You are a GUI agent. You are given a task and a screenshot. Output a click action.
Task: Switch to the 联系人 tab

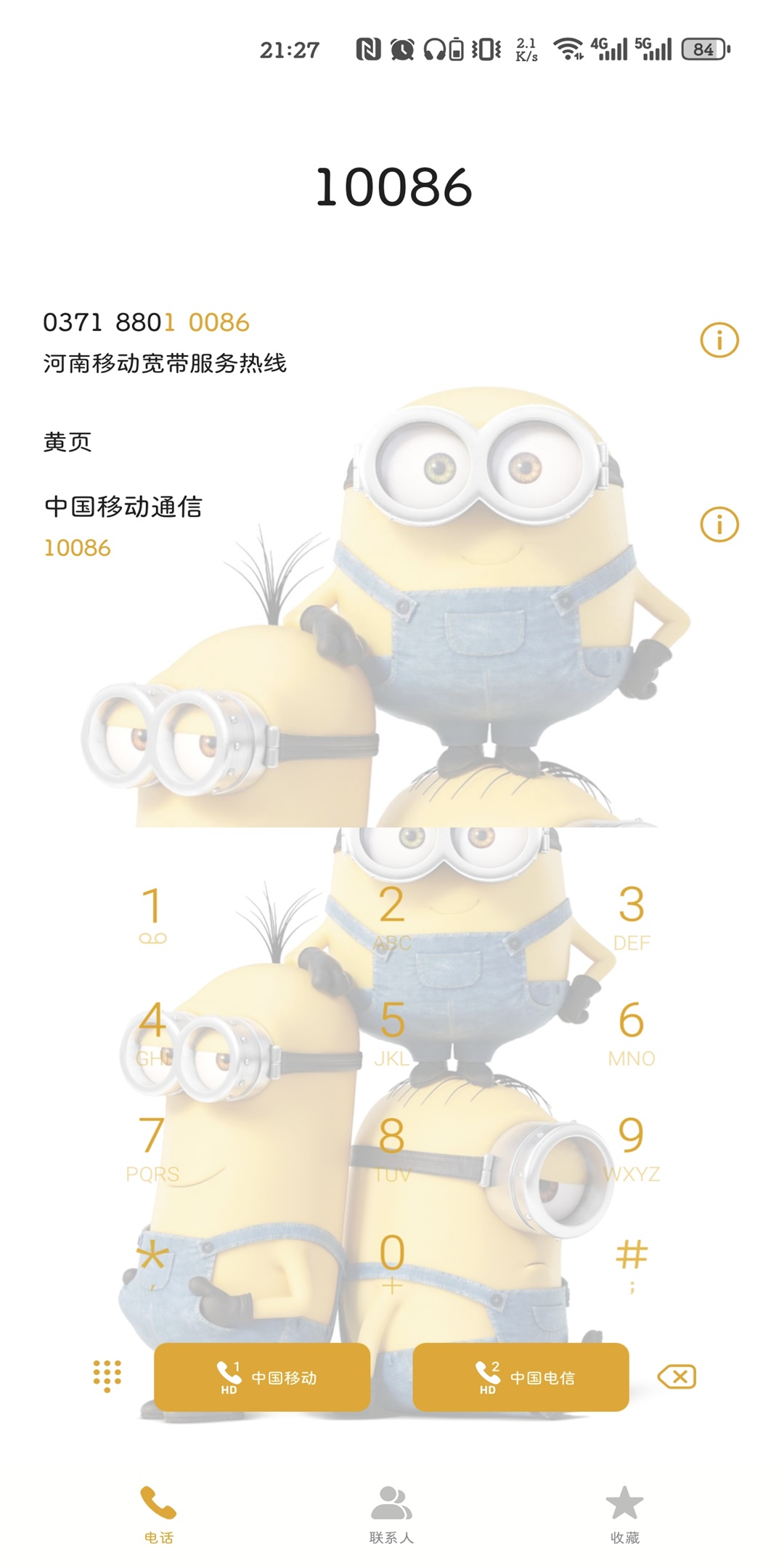(392, 1514)
